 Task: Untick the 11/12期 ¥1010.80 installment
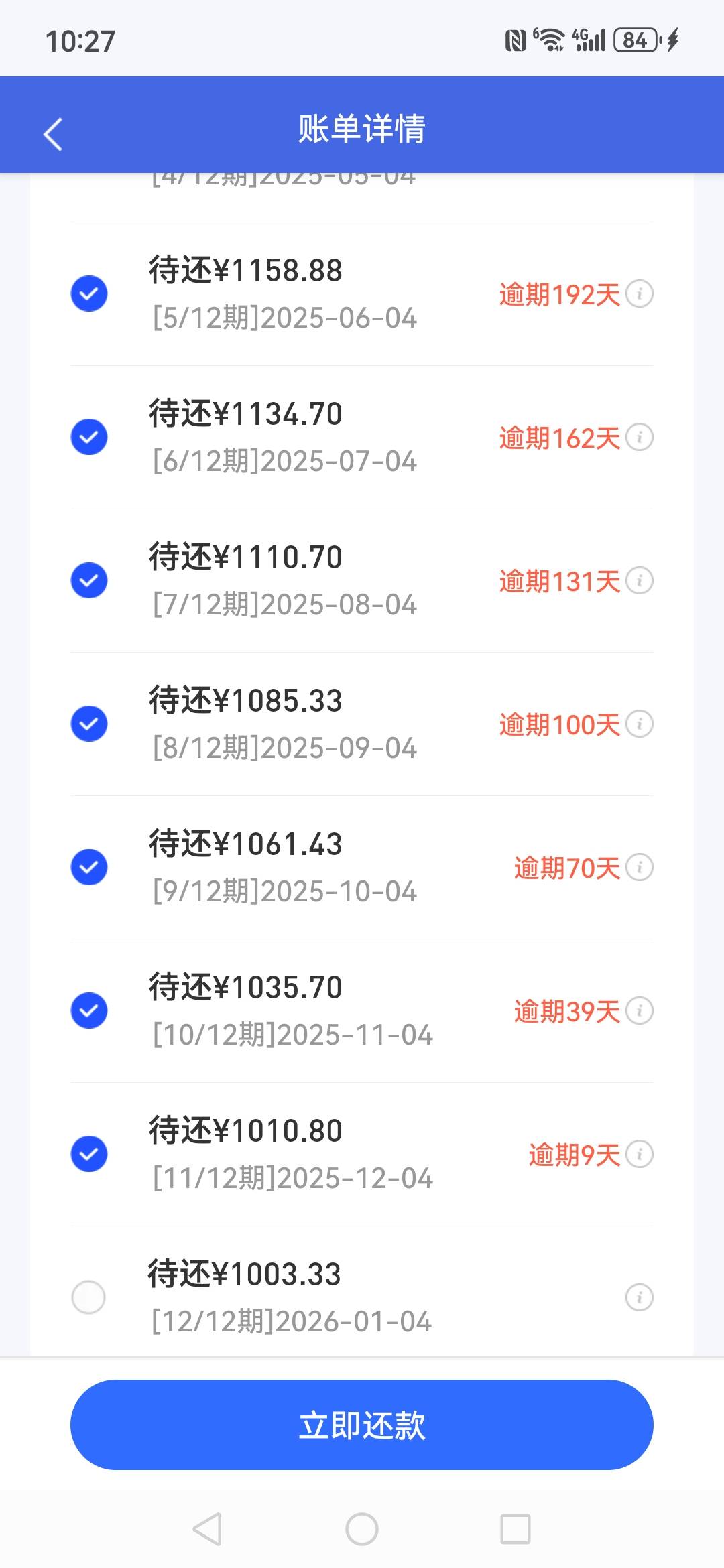pos(89,1154)
